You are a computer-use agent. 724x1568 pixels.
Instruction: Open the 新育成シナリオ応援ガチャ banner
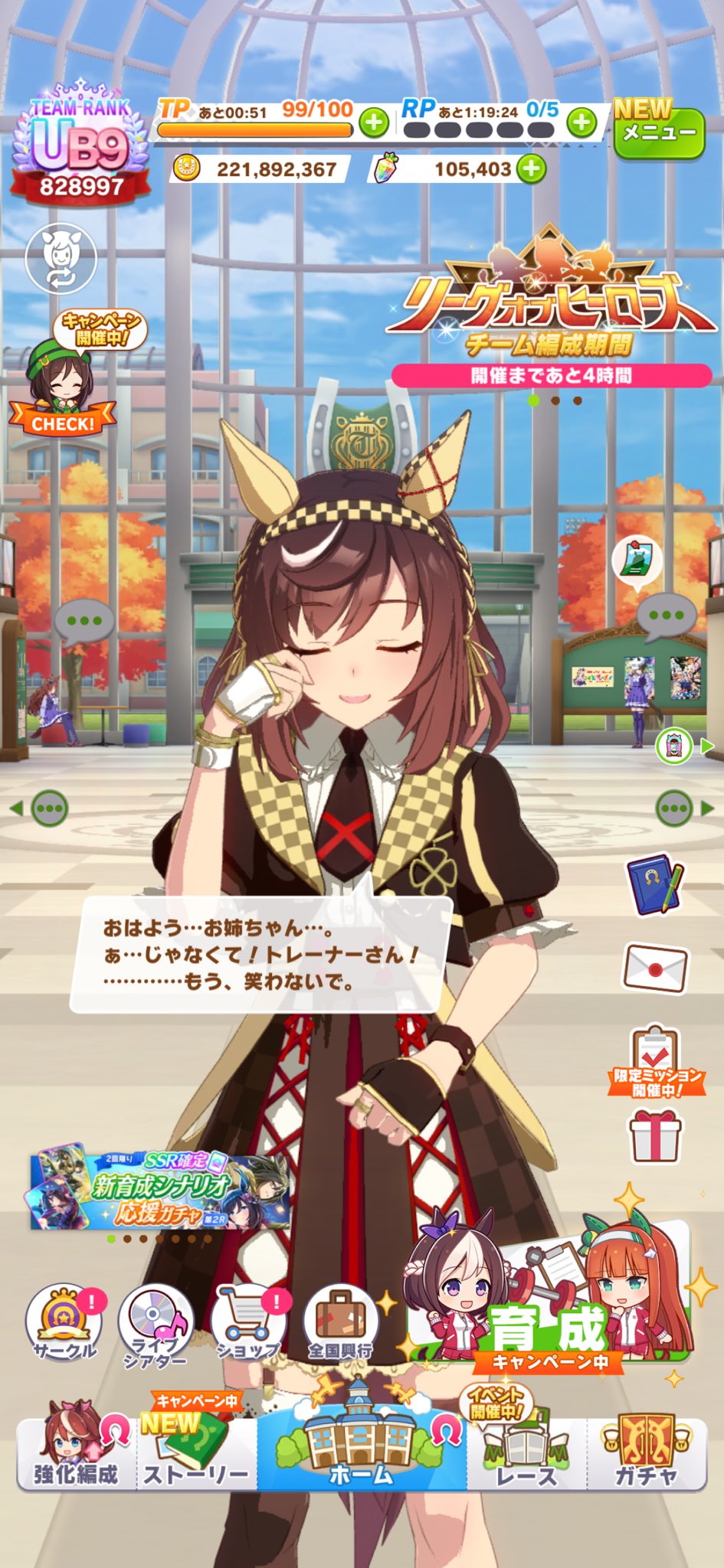click(161, 1191)
